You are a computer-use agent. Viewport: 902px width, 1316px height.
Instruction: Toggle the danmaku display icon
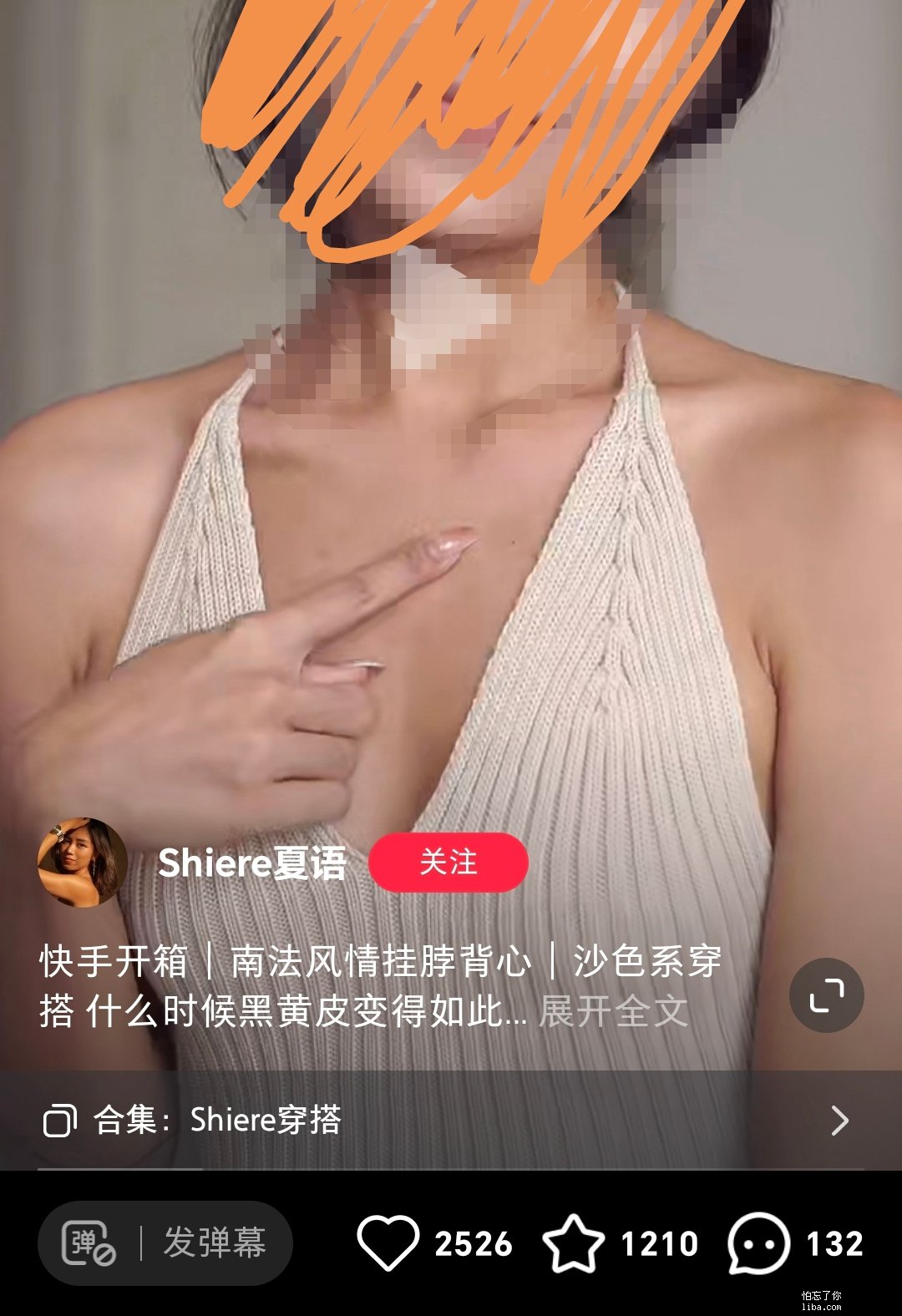89,1243
